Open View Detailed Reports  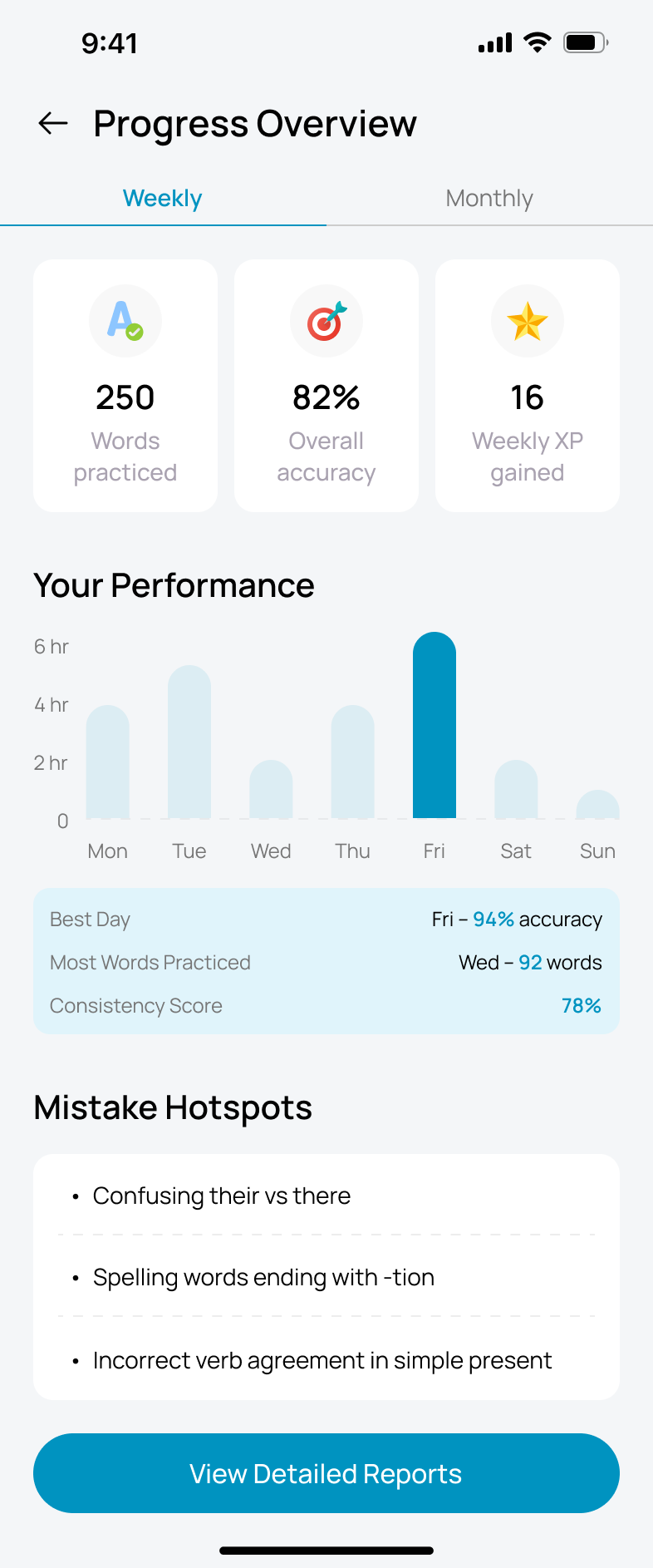[x=326, y=1473]
